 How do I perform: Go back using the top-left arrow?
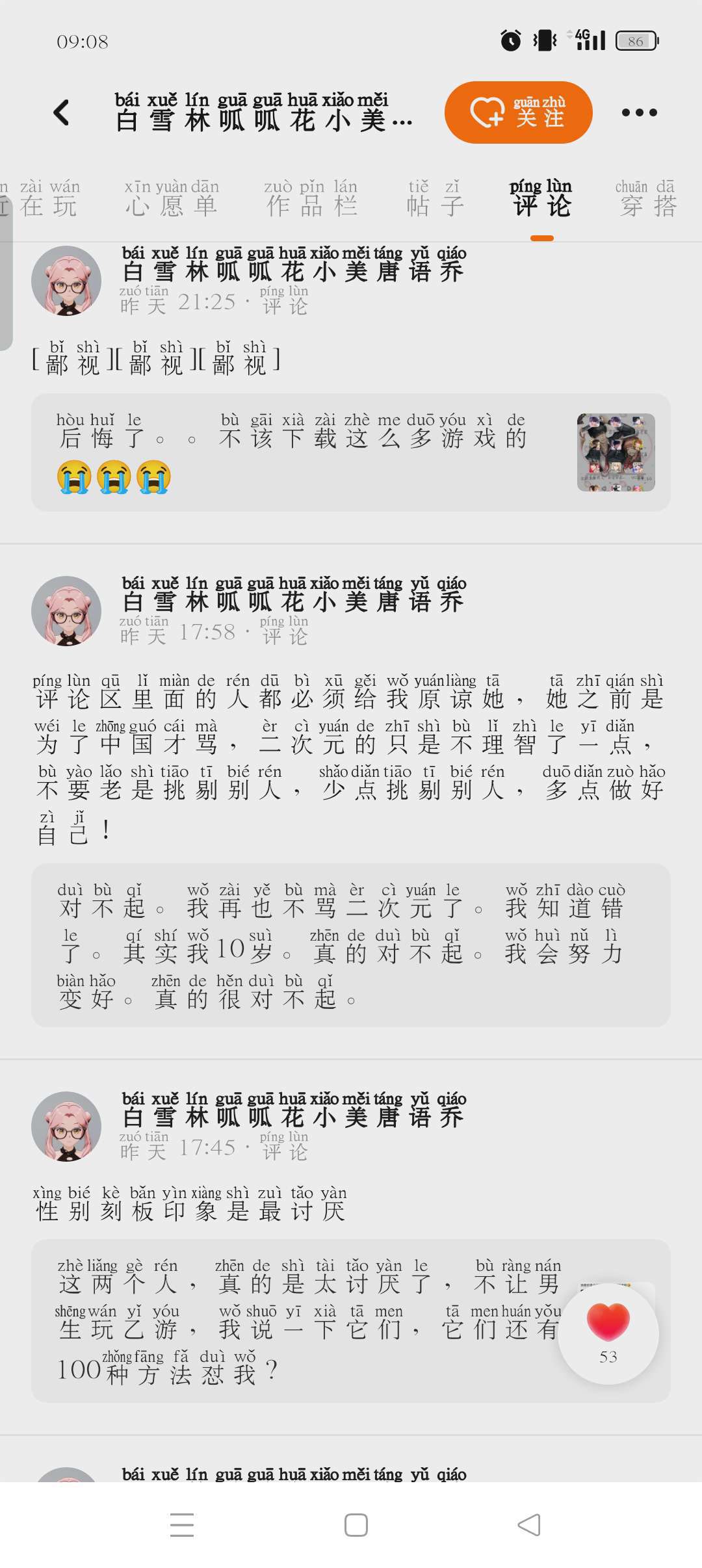tap(62, 112)
